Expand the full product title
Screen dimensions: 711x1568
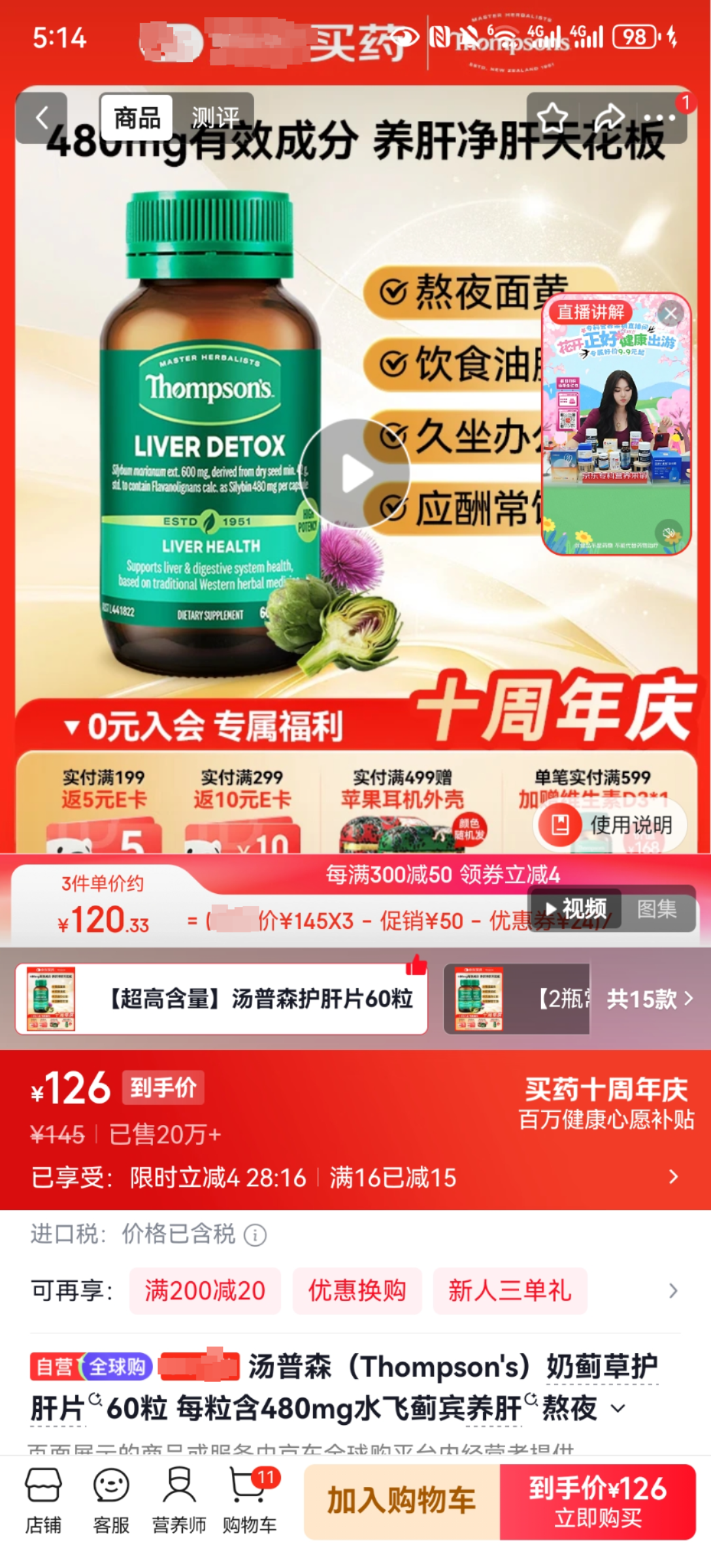point(618,1408)
